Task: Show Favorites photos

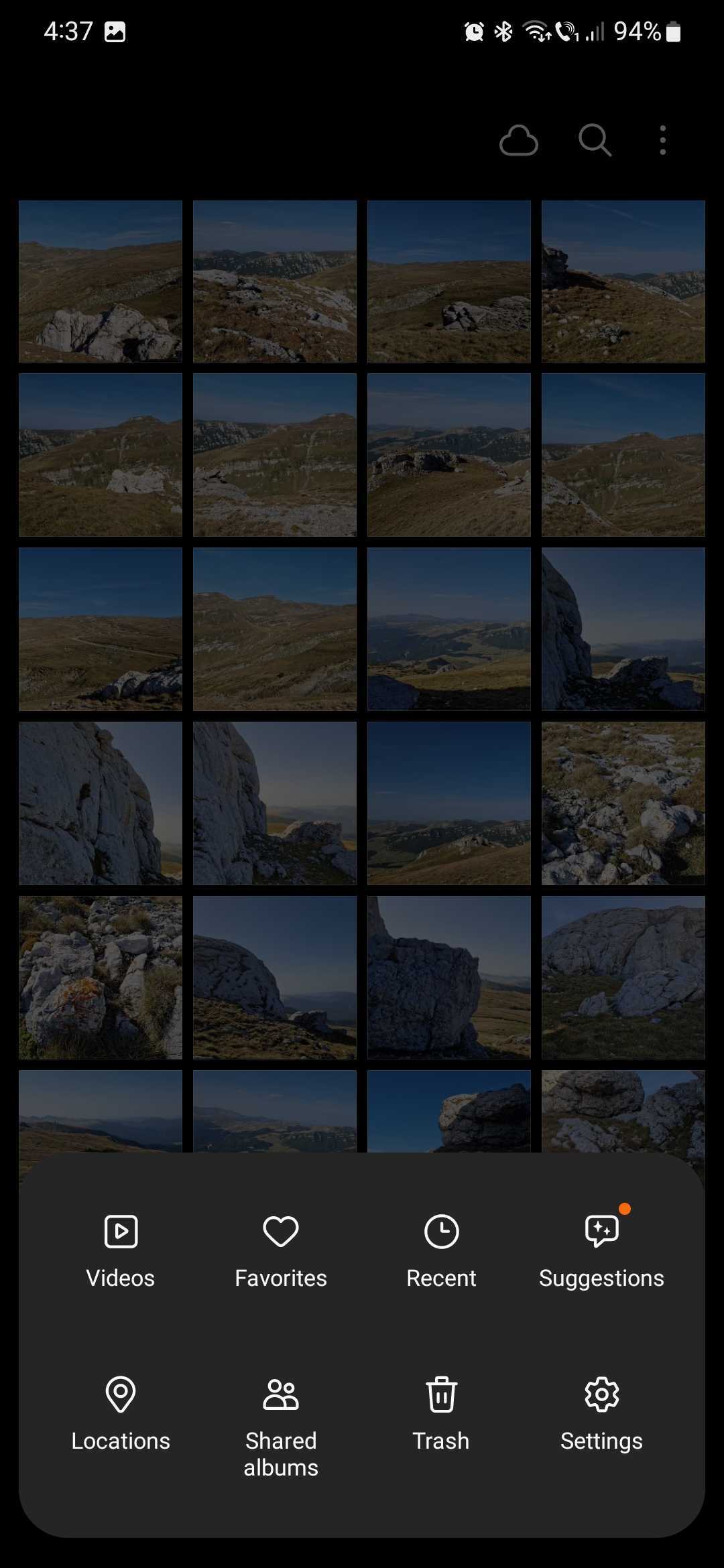Action: coord(281,1250)
